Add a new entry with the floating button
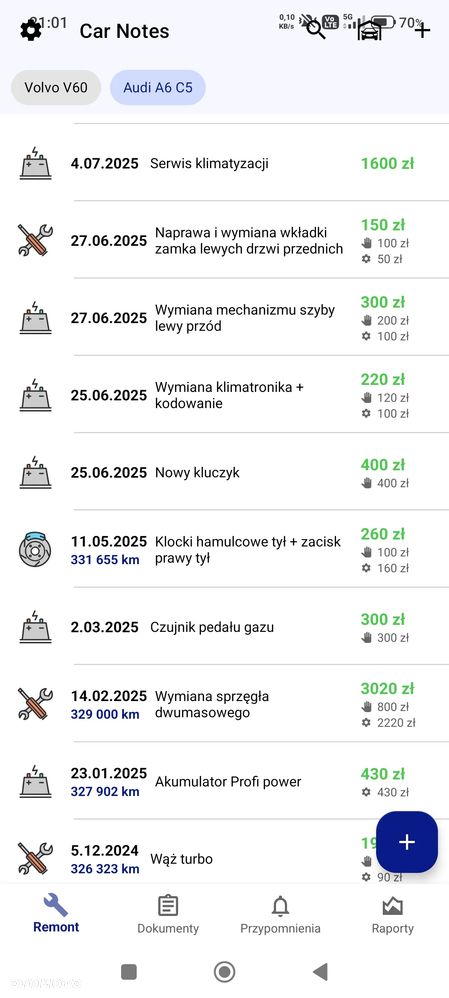The width and height of the screenshot is (449, 998). [407, 842]
